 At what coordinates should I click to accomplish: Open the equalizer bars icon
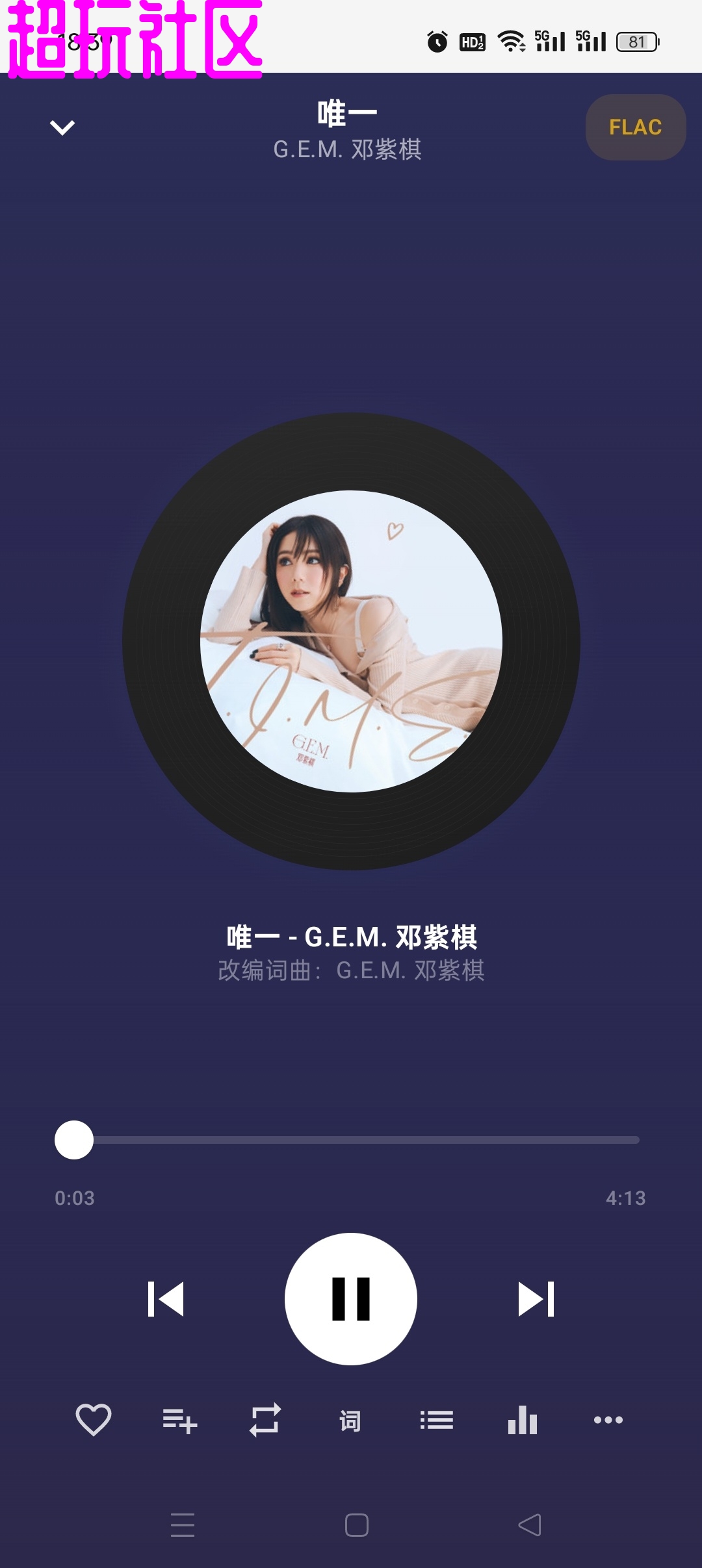pos(523,1420)
